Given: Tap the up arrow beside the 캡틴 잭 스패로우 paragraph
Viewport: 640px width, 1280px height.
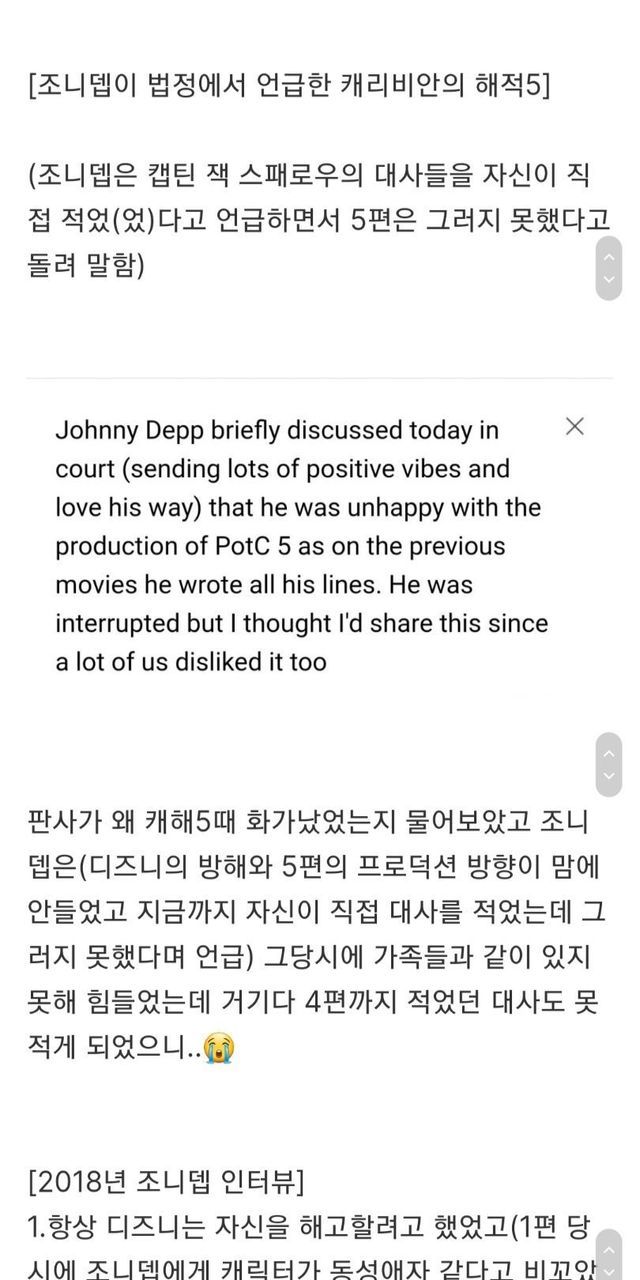Looking at the screenshot, I should (x=607, y=255).
